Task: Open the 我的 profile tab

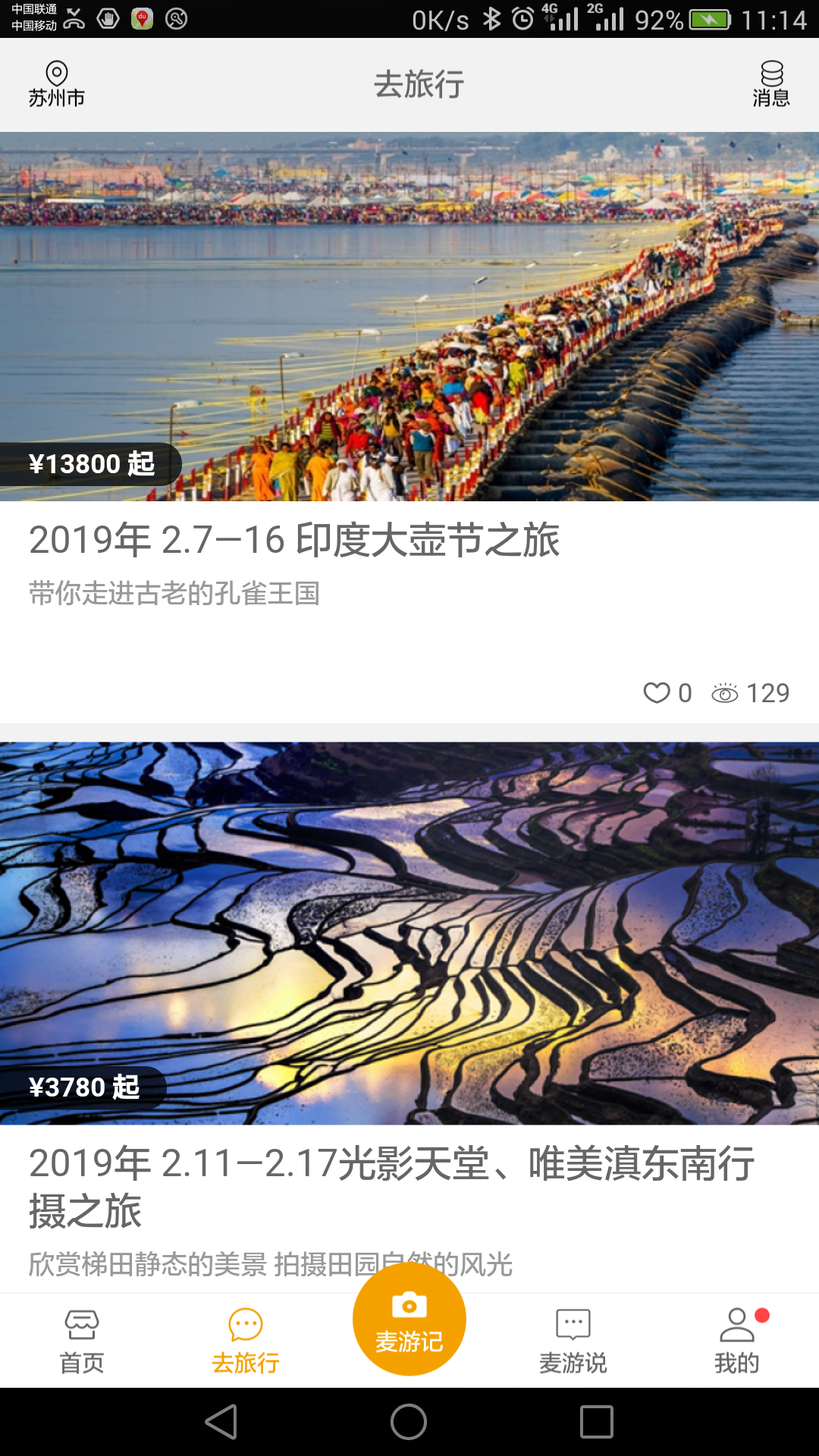Action: pos(736,1341)
